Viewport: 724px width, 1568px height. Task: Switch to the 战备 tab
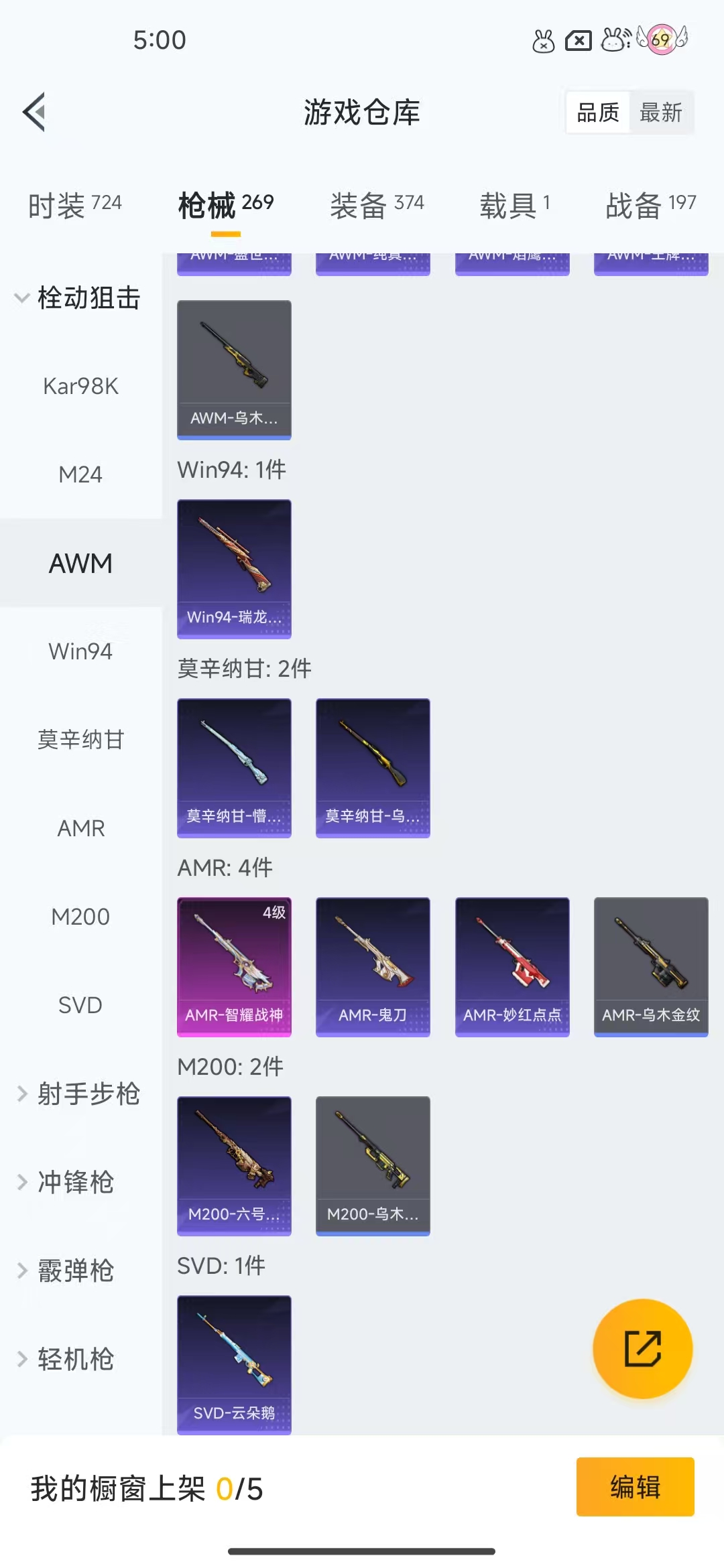[651, 204]
